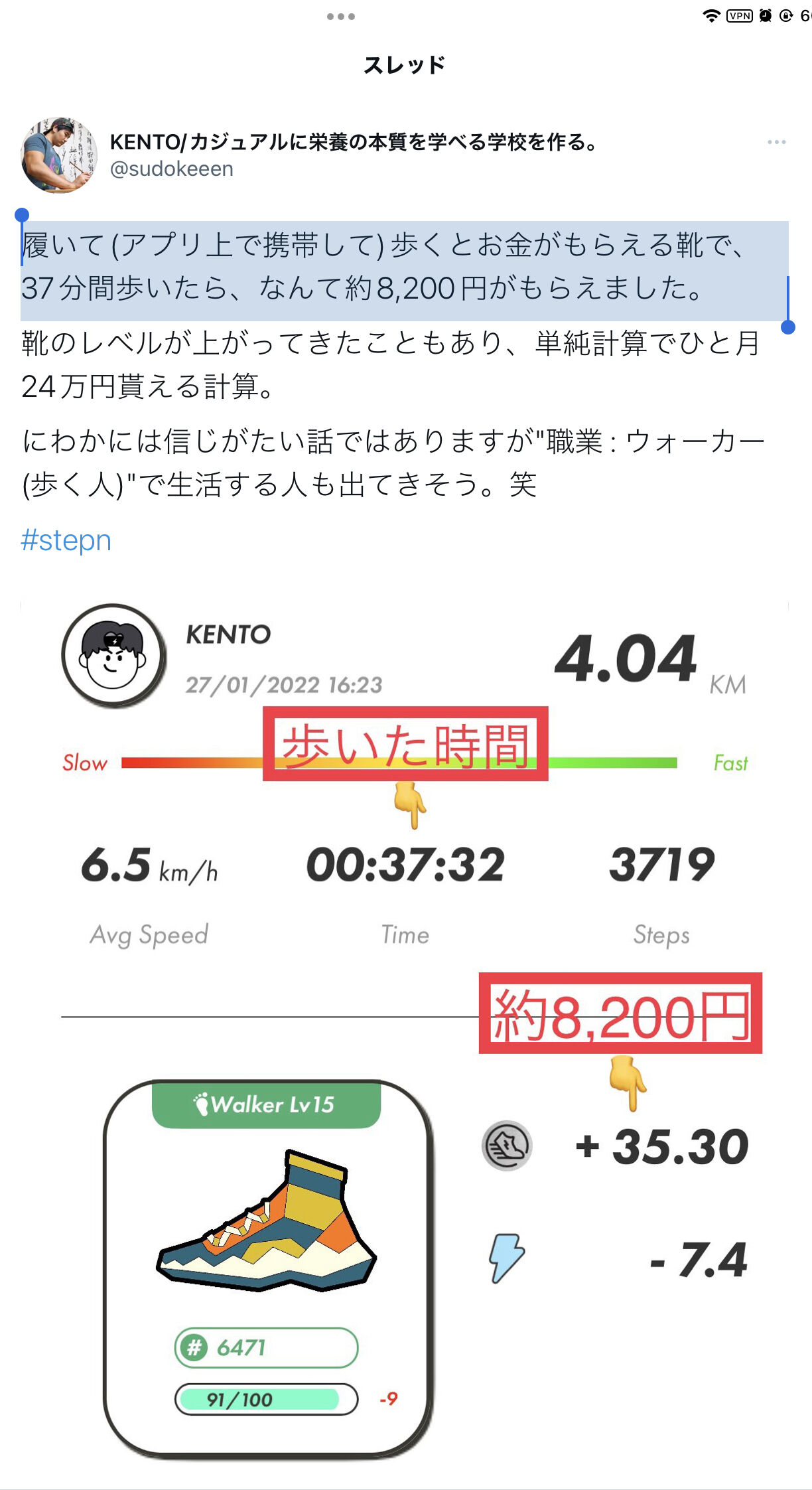Viewport: 812px width, 1490px height.
Task: Open the tweet's overflow menu
Action: (776, 142)
